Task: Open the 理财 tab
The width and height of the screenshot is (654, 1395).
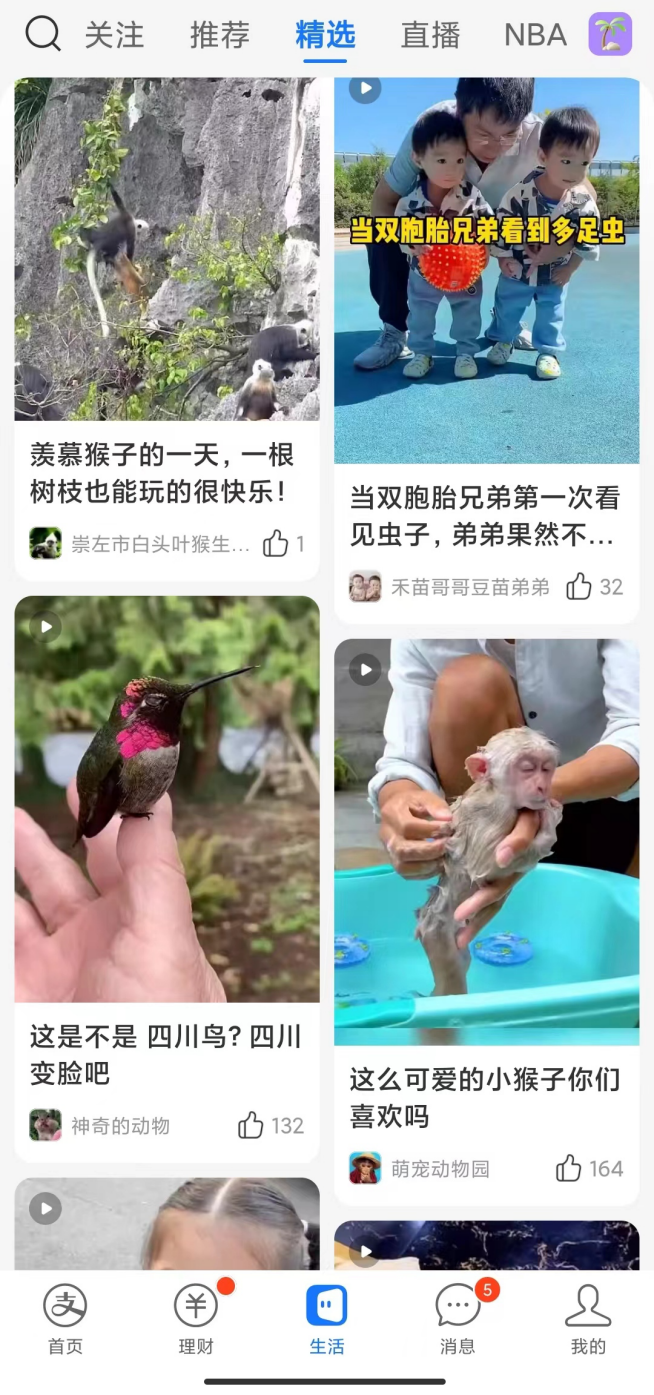Action: (196, 1320)
